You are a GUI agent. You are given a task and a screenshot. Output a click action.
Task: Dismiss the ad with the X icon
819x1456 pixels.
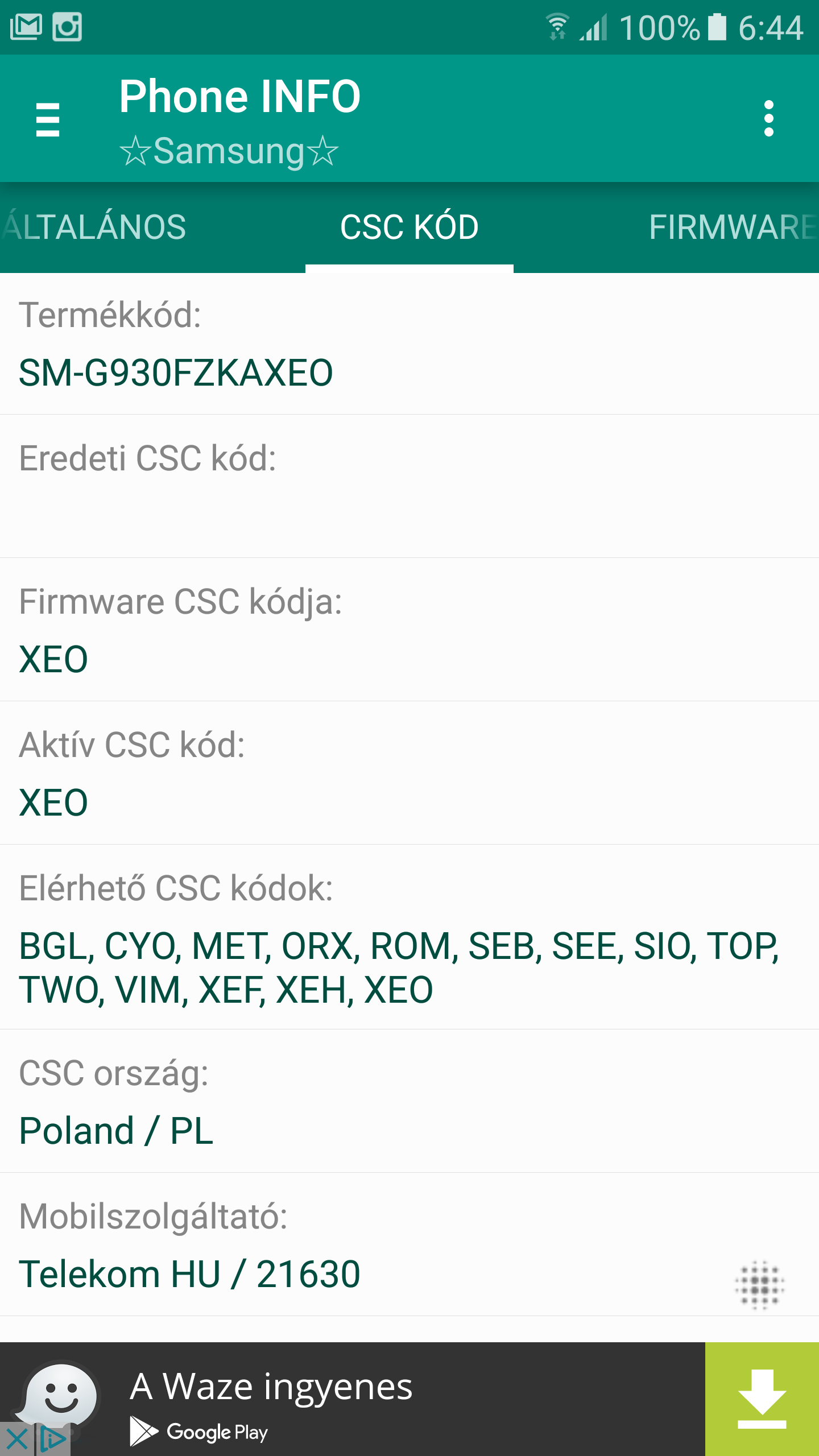click(x=17, y=1440)
